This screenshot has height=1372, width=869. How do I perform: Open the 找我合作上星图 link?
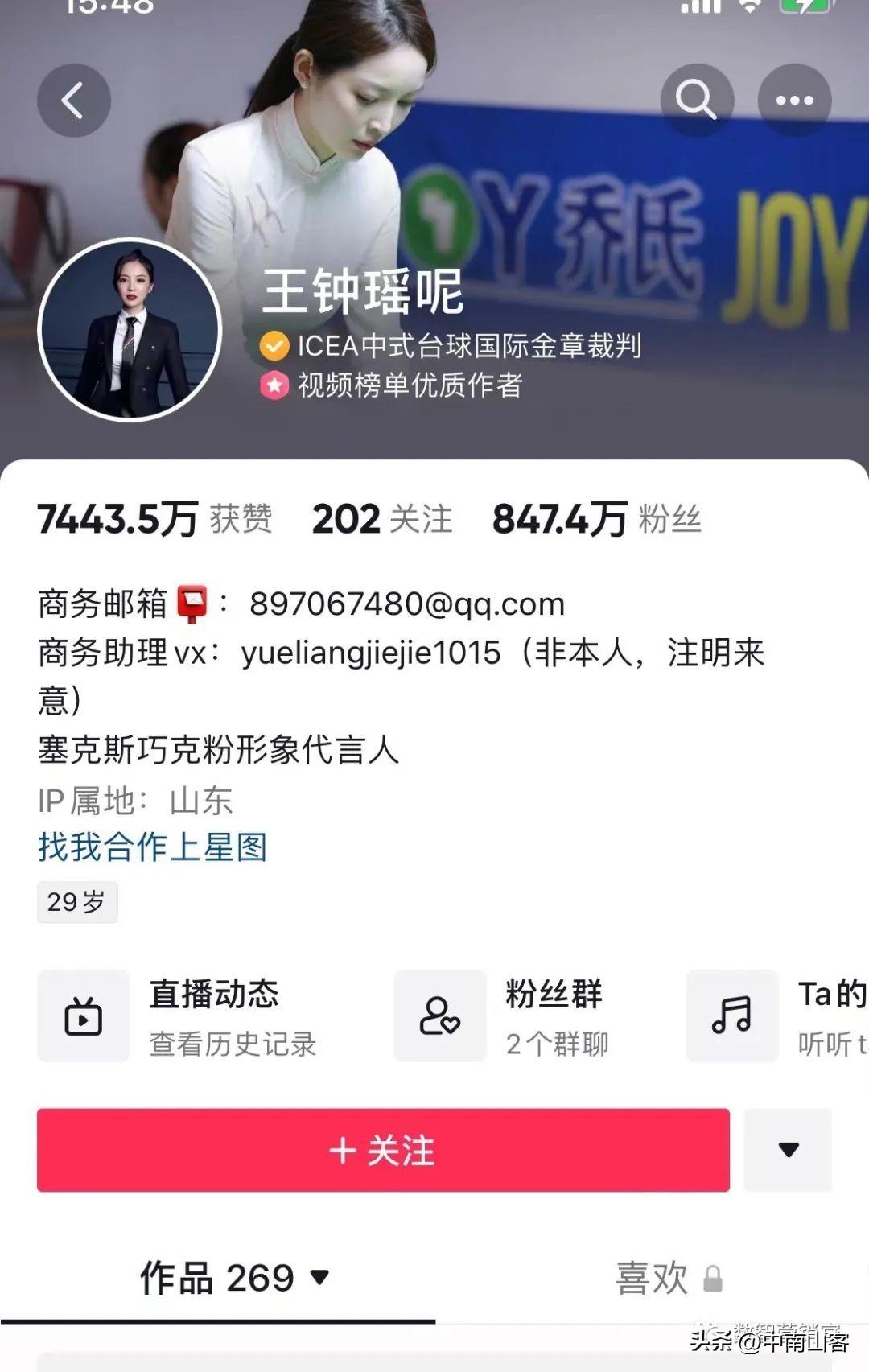coord(153,847)
